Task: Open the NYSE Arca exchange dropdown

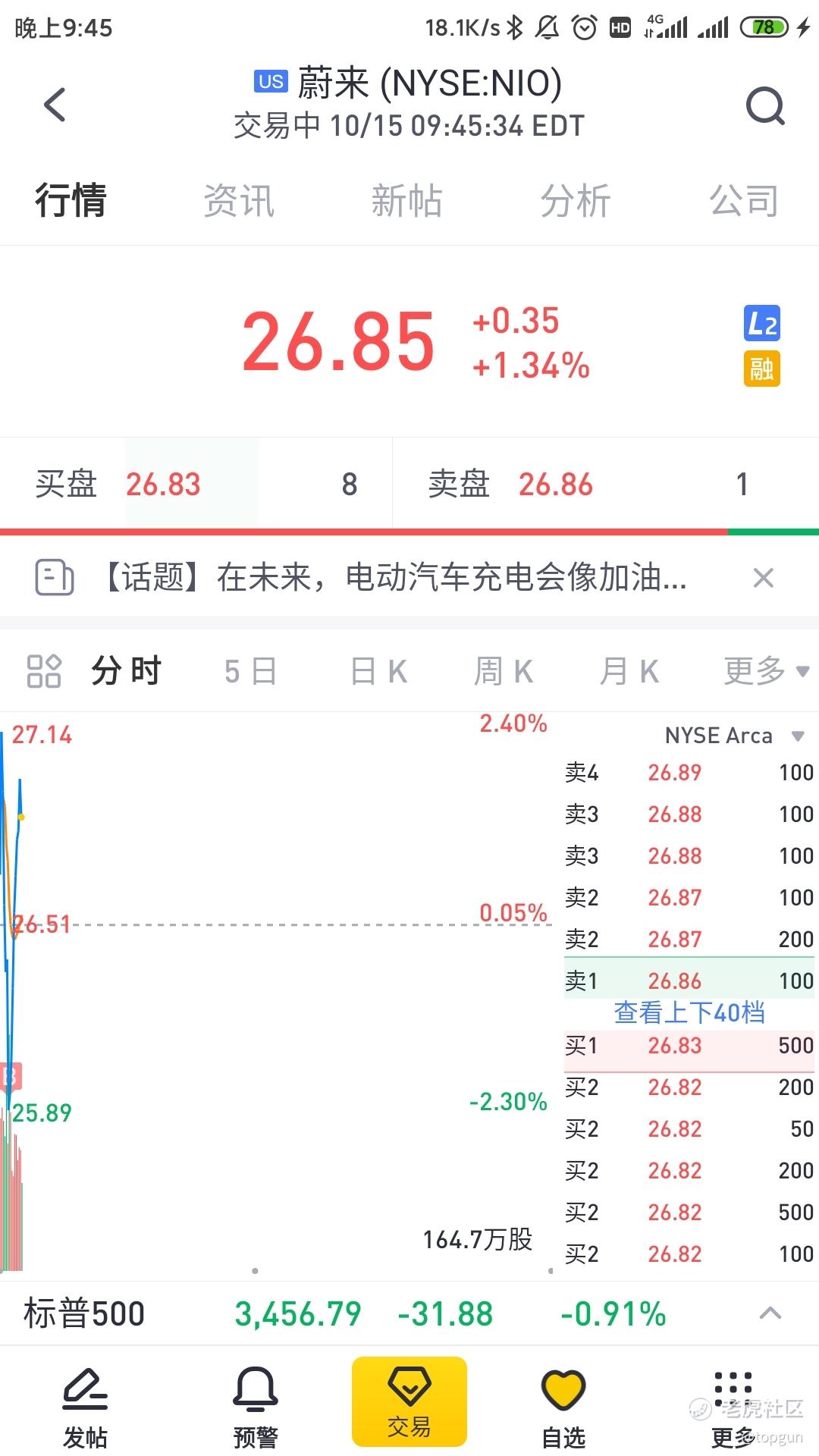Action: (x=734, y=736)
